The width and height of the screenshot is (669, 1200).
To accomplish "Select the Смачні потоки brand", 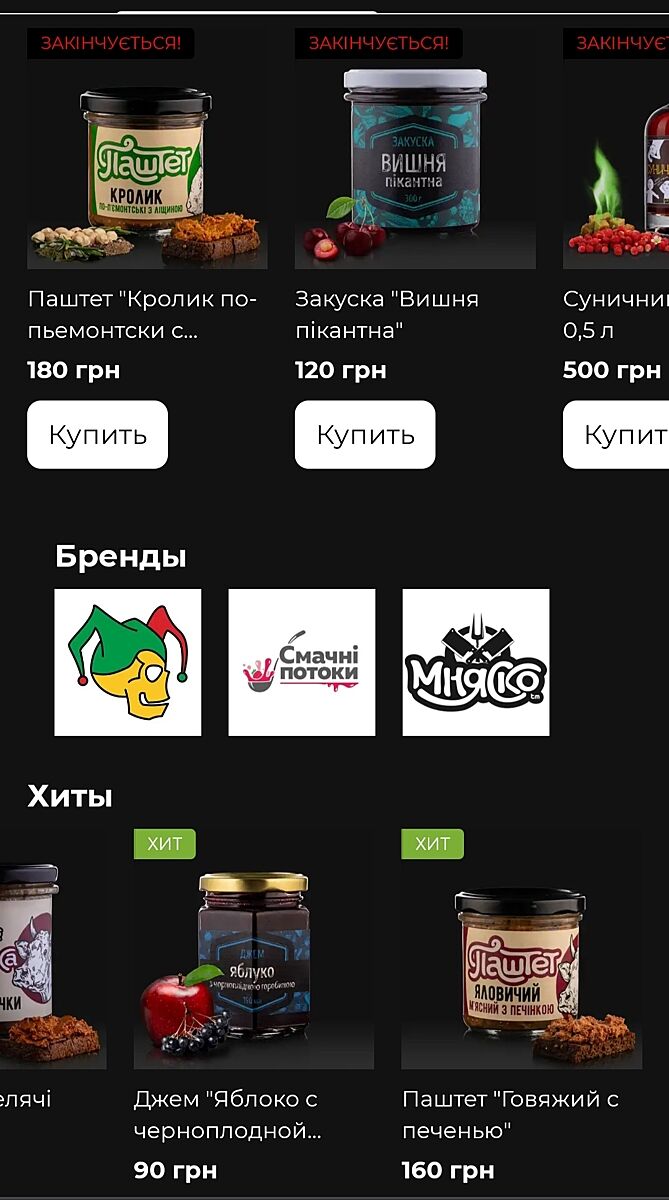I will (302, 662).
